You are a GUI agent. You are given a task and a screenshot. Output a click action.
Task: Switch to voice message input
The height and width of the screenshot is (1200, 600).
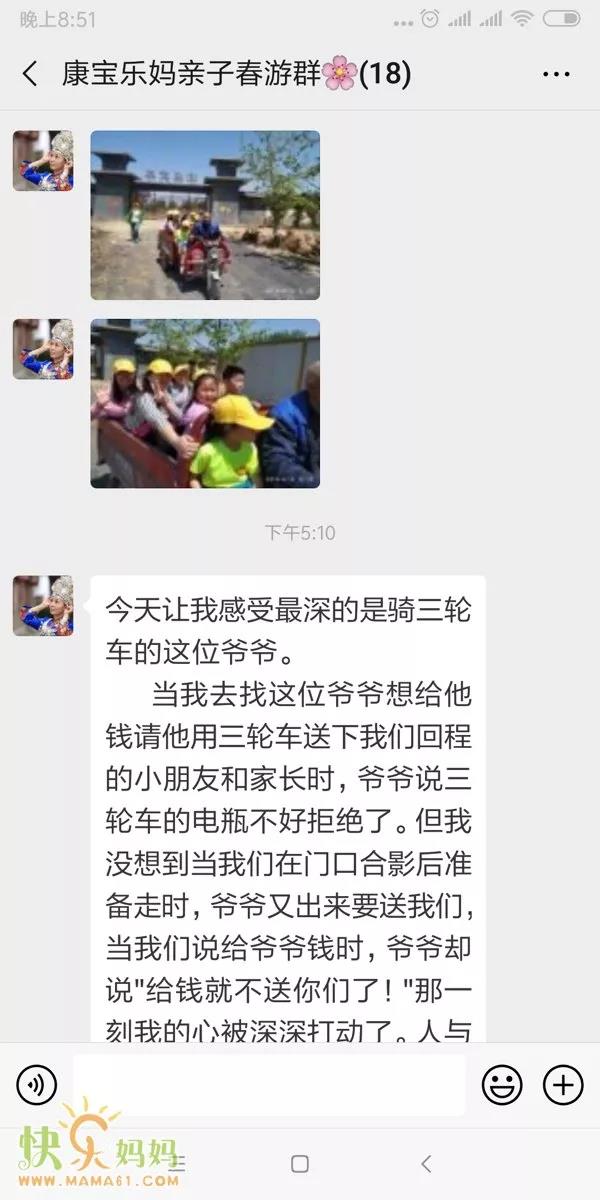[37, 1084]
